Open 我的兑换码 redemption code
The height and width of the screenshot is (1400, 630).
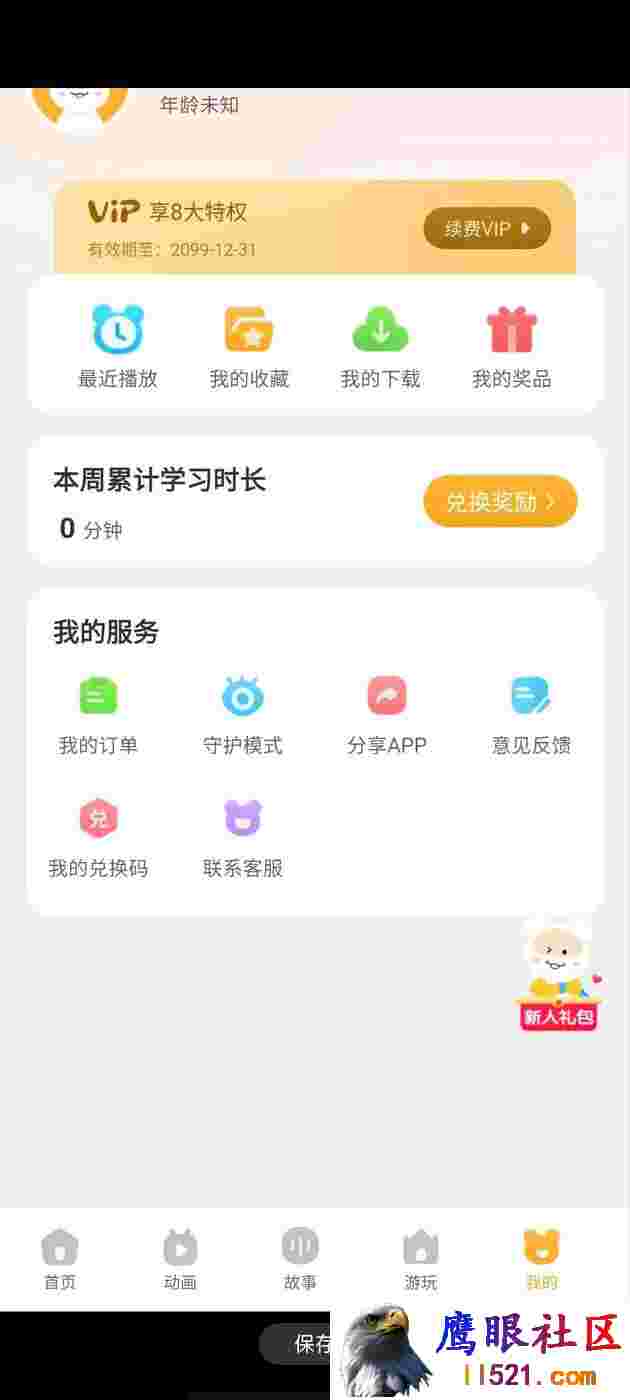pyautogui.click(x=98, y=839)
